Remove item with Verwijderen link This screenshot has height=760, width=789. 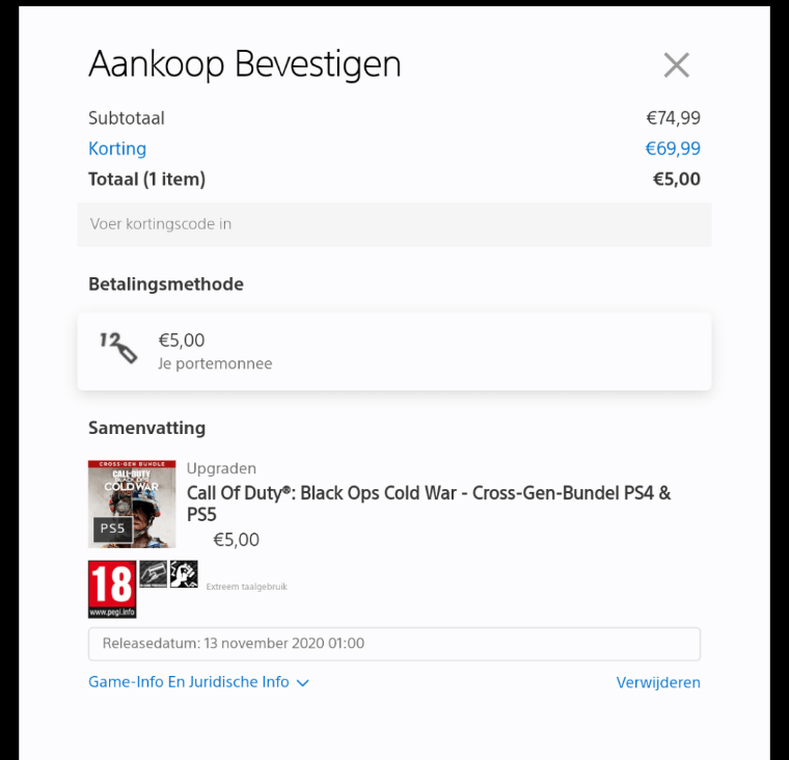[658, 682]
